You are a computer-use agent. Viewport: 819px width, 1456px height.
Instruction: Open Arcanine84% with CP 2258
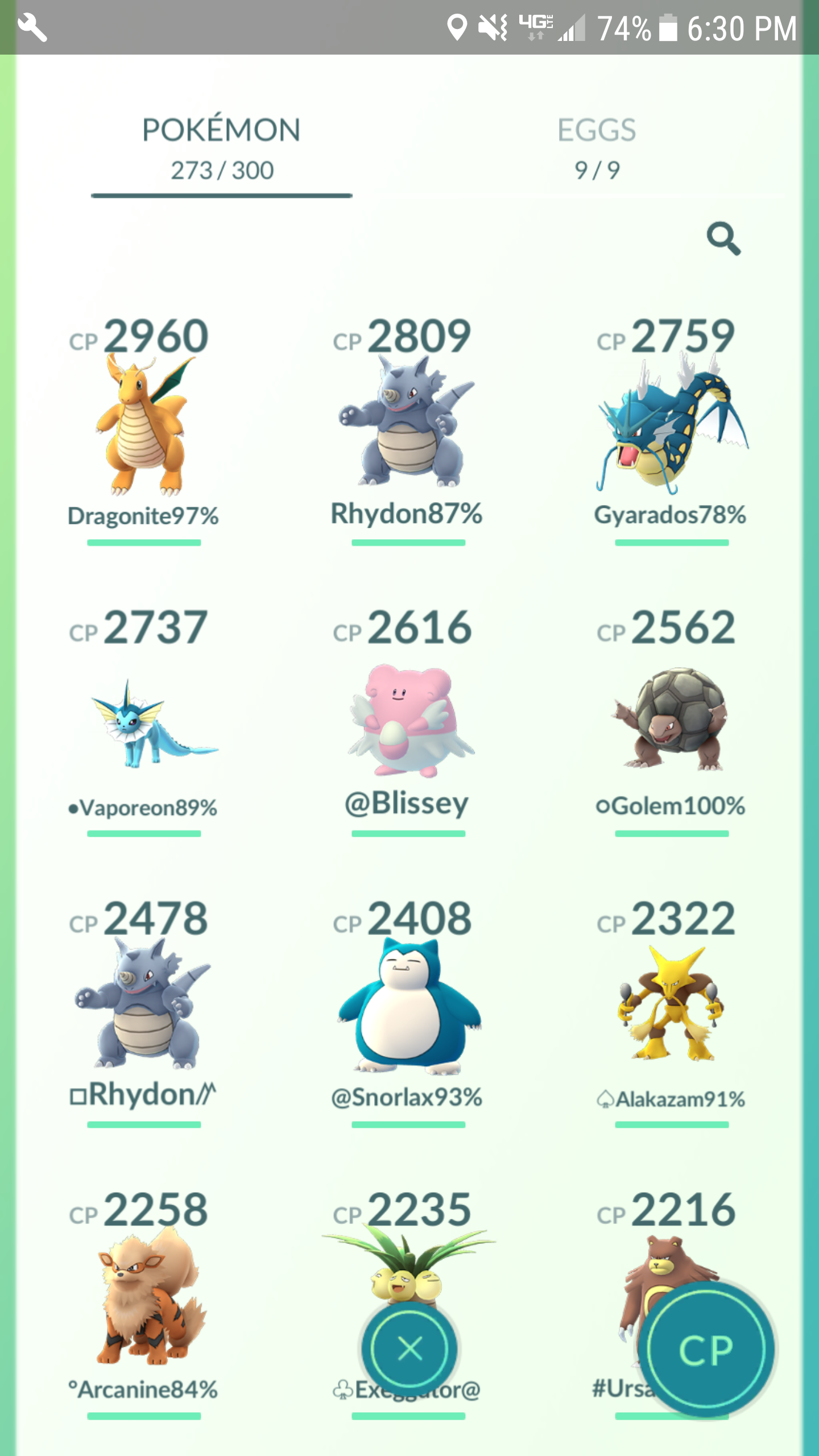point(143,1303)
